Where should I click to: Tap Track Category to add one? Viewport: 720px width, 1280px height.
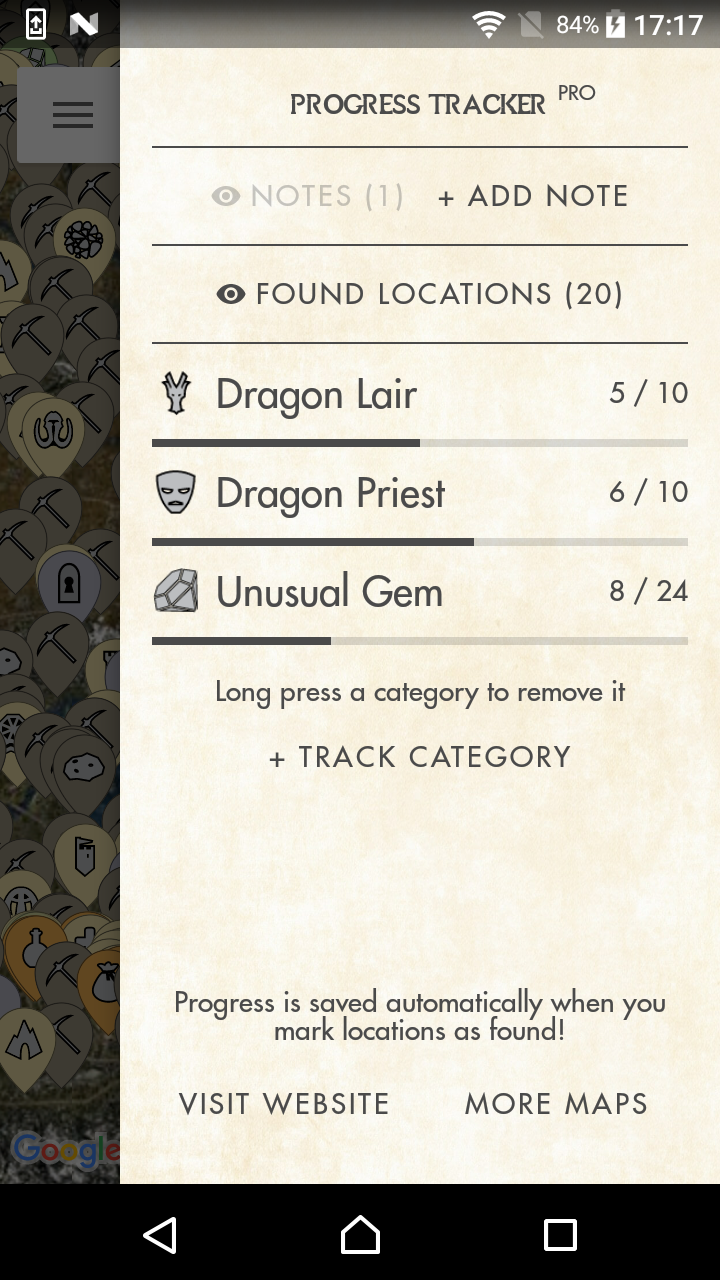420,757
